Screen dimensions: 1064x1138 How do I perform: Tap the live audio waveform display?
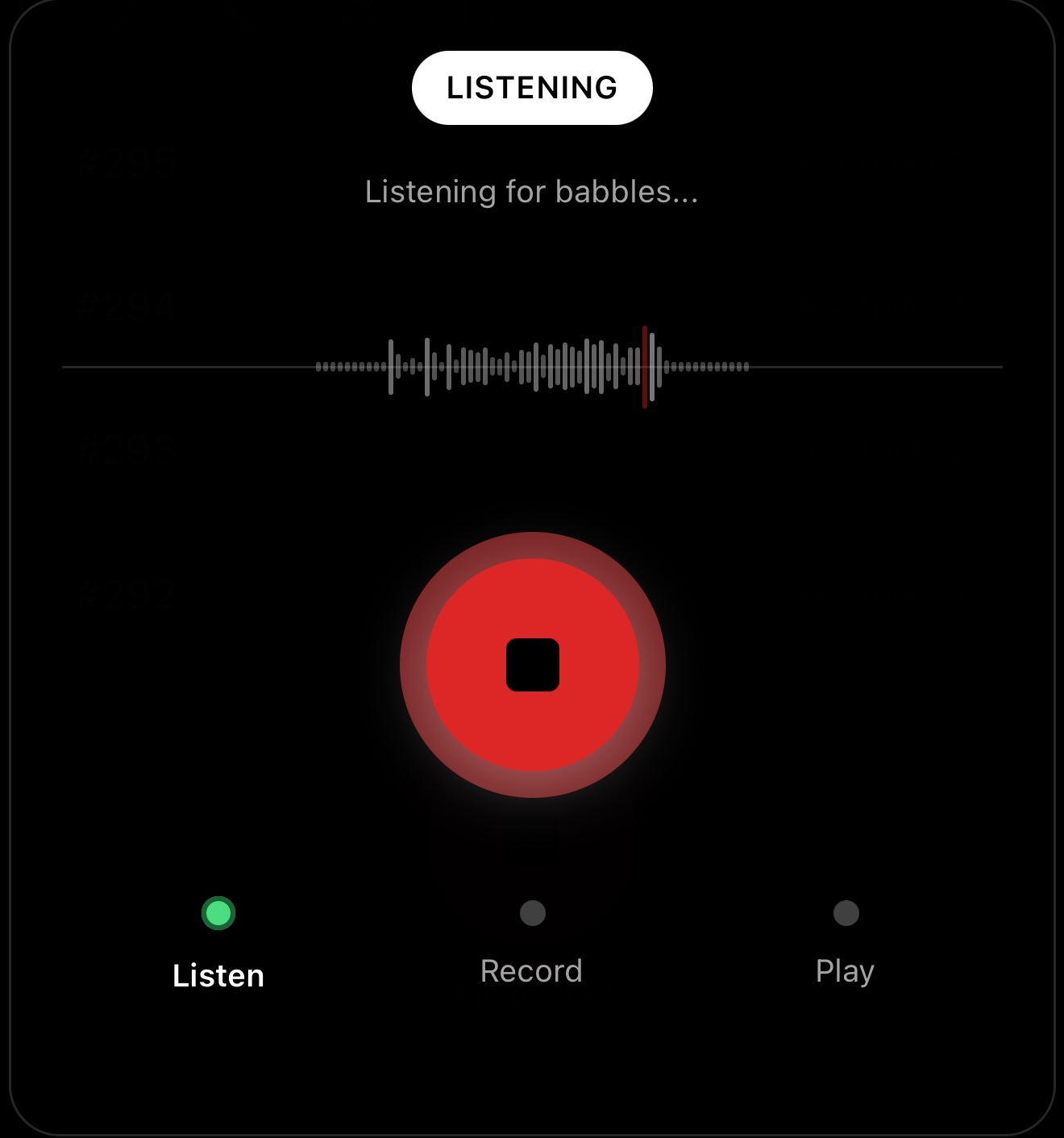coord(532,367)
